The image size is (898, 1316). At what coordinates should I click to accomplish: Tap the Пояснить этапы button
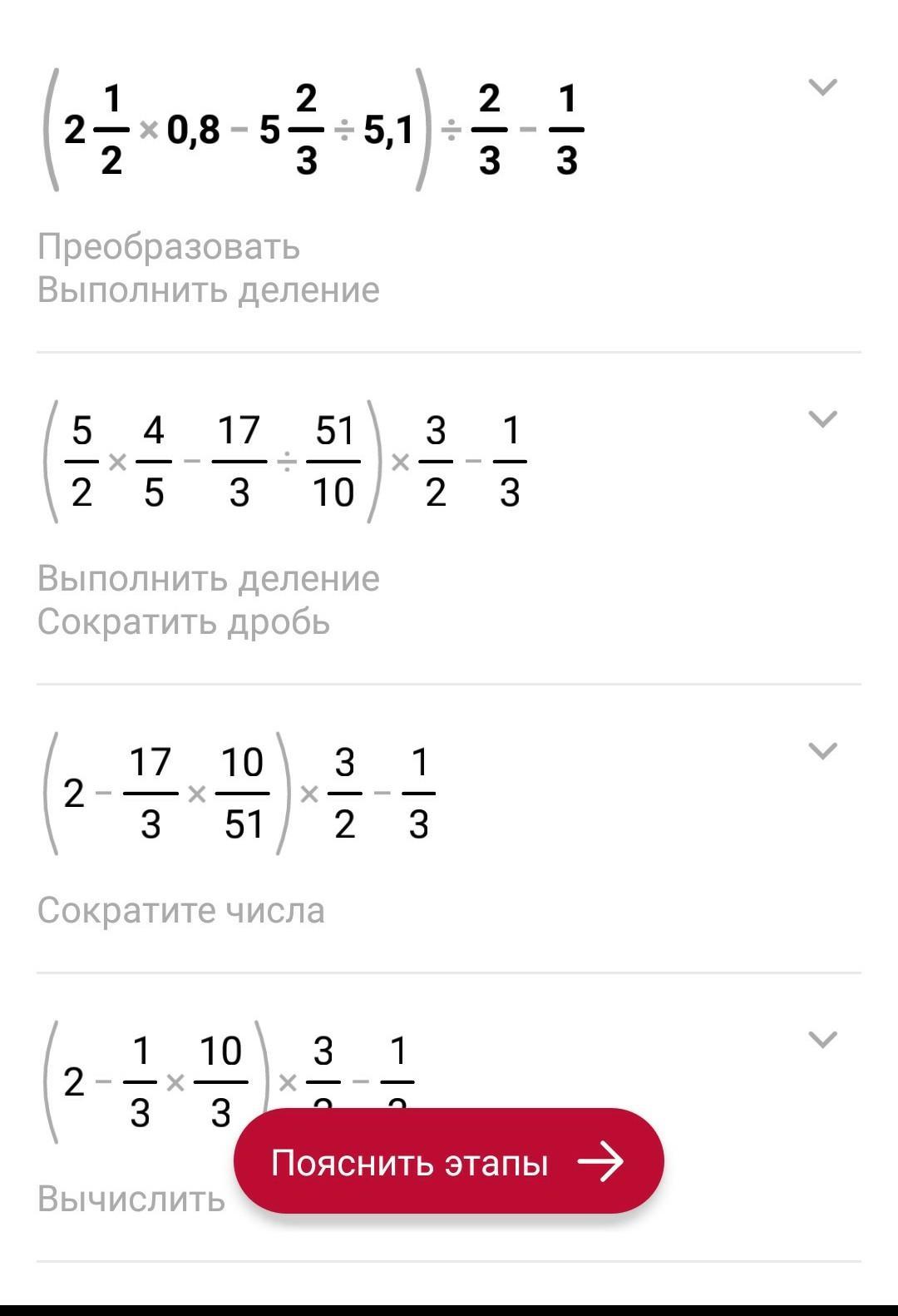coord(448,1161)
